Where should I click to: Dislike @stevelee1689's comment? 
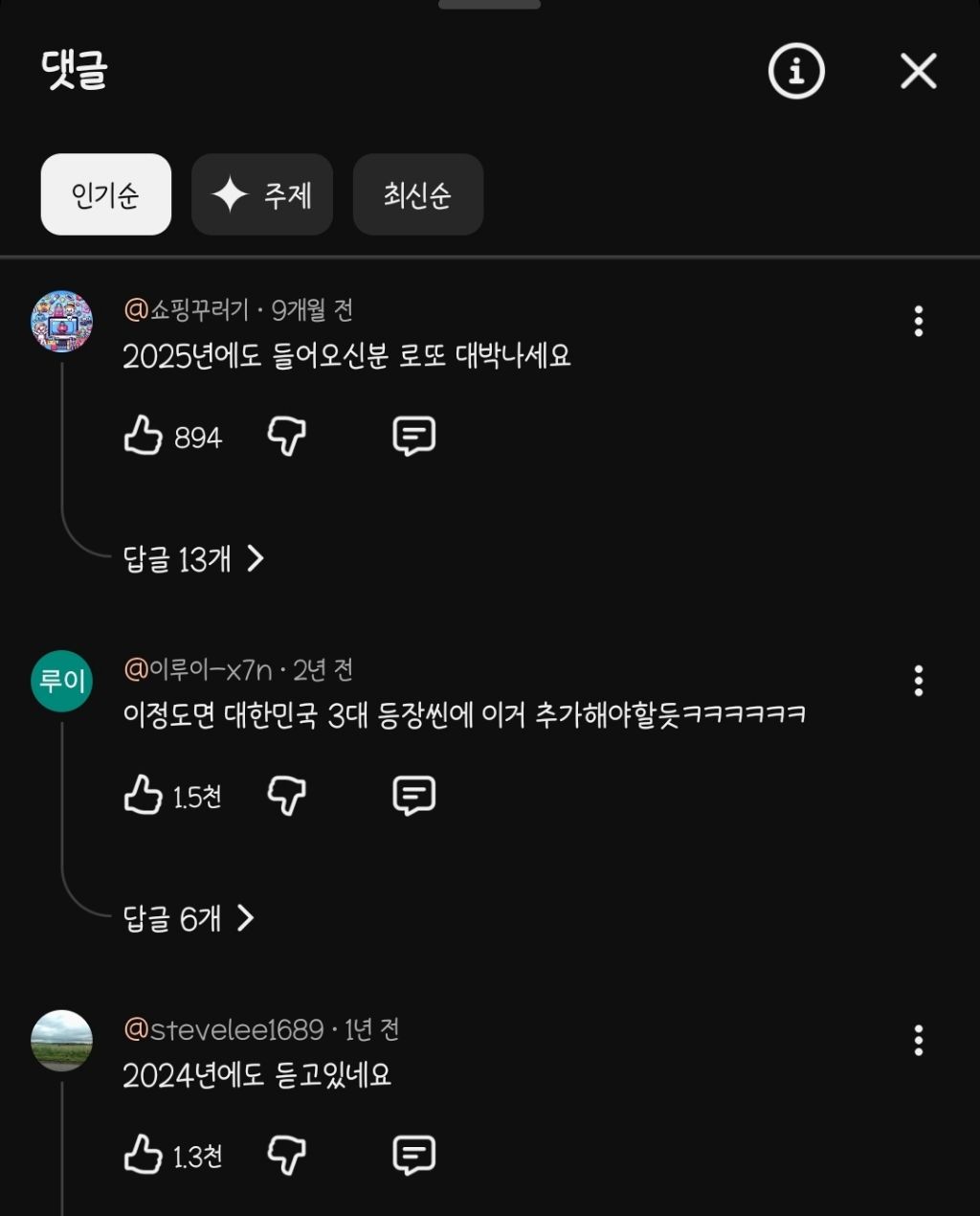[x=288, y=1155]
